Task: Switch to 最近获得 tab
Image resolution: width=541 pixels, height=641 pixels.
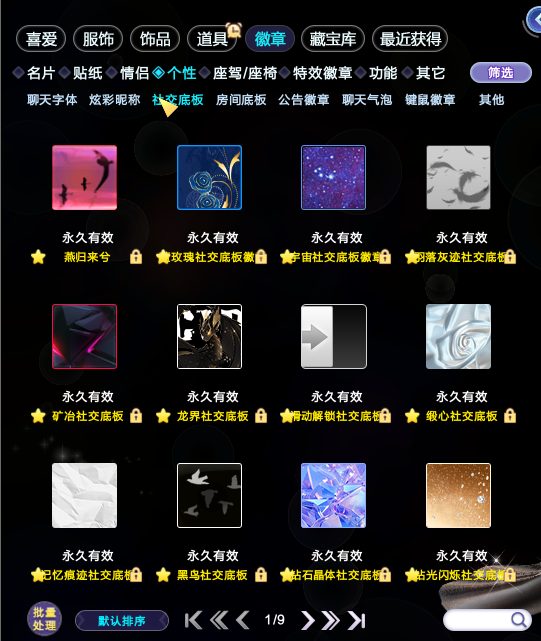Action: (x=410, y=39)
